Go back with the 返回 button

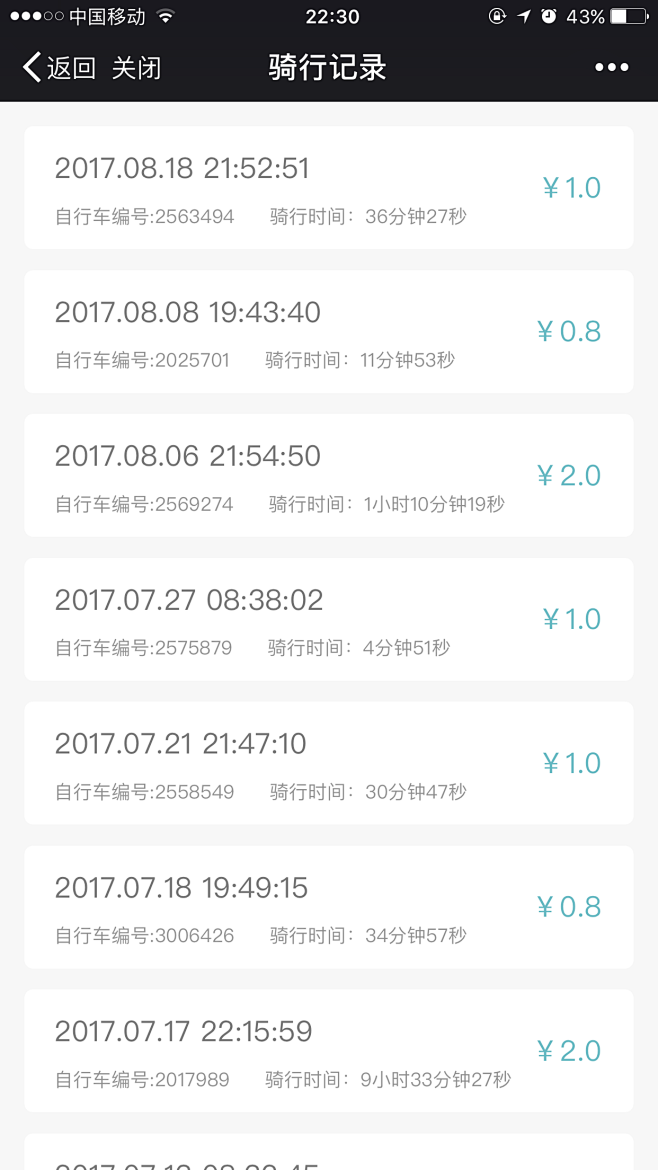(59, 68)
